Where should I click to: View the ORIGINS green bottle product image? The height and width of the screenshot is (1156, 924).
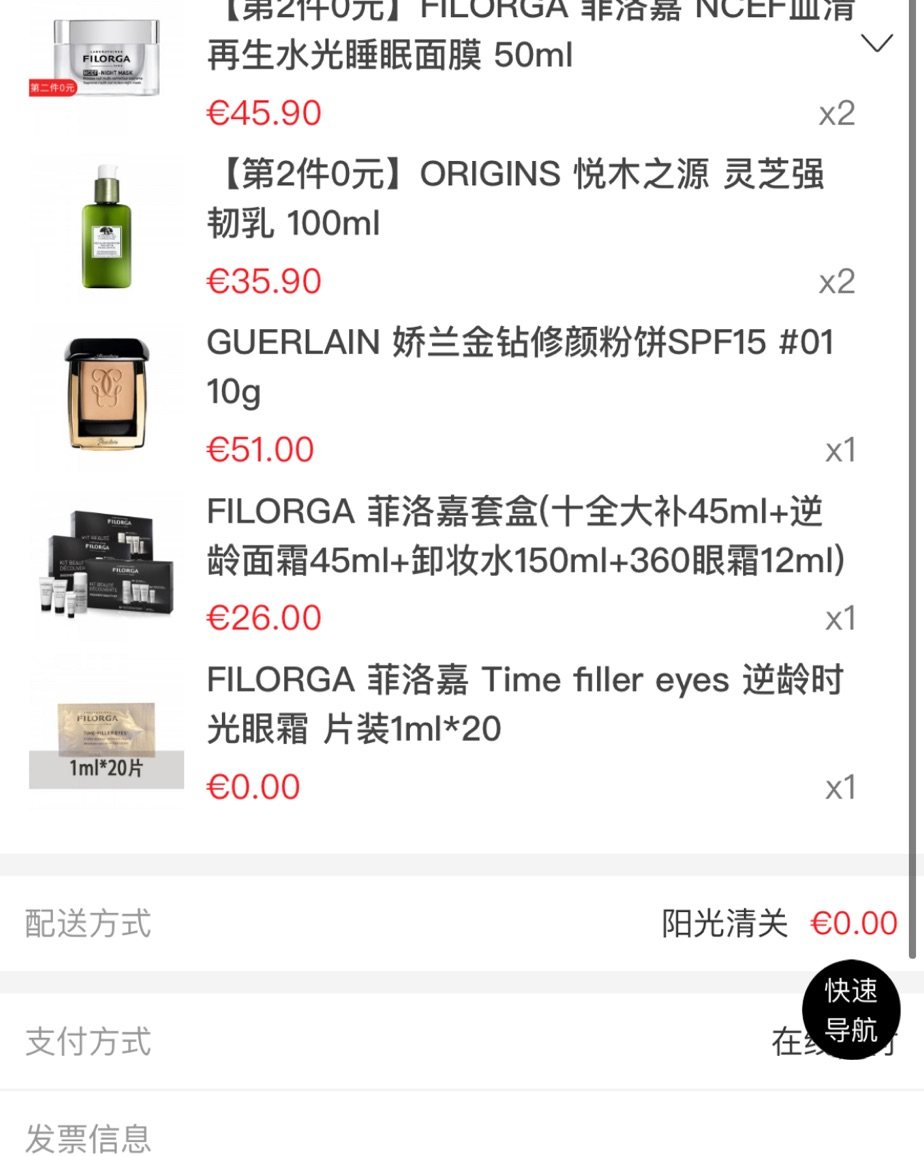(x=105, y=223)
